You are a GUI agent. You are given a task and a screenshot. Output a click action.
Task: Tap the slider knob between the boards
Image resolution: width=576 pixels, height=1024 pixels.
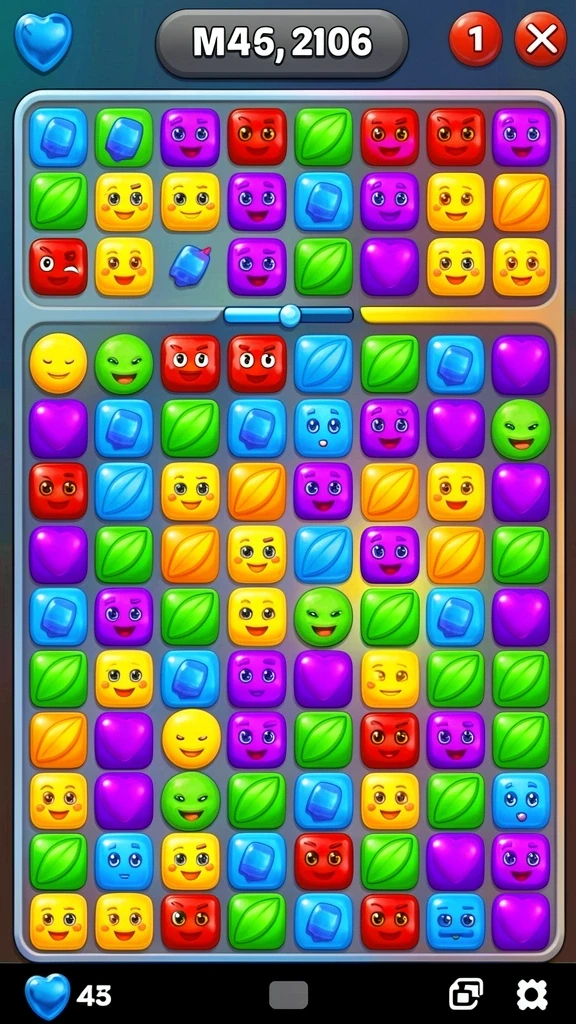pyautogui.click(x=289, y=316)
